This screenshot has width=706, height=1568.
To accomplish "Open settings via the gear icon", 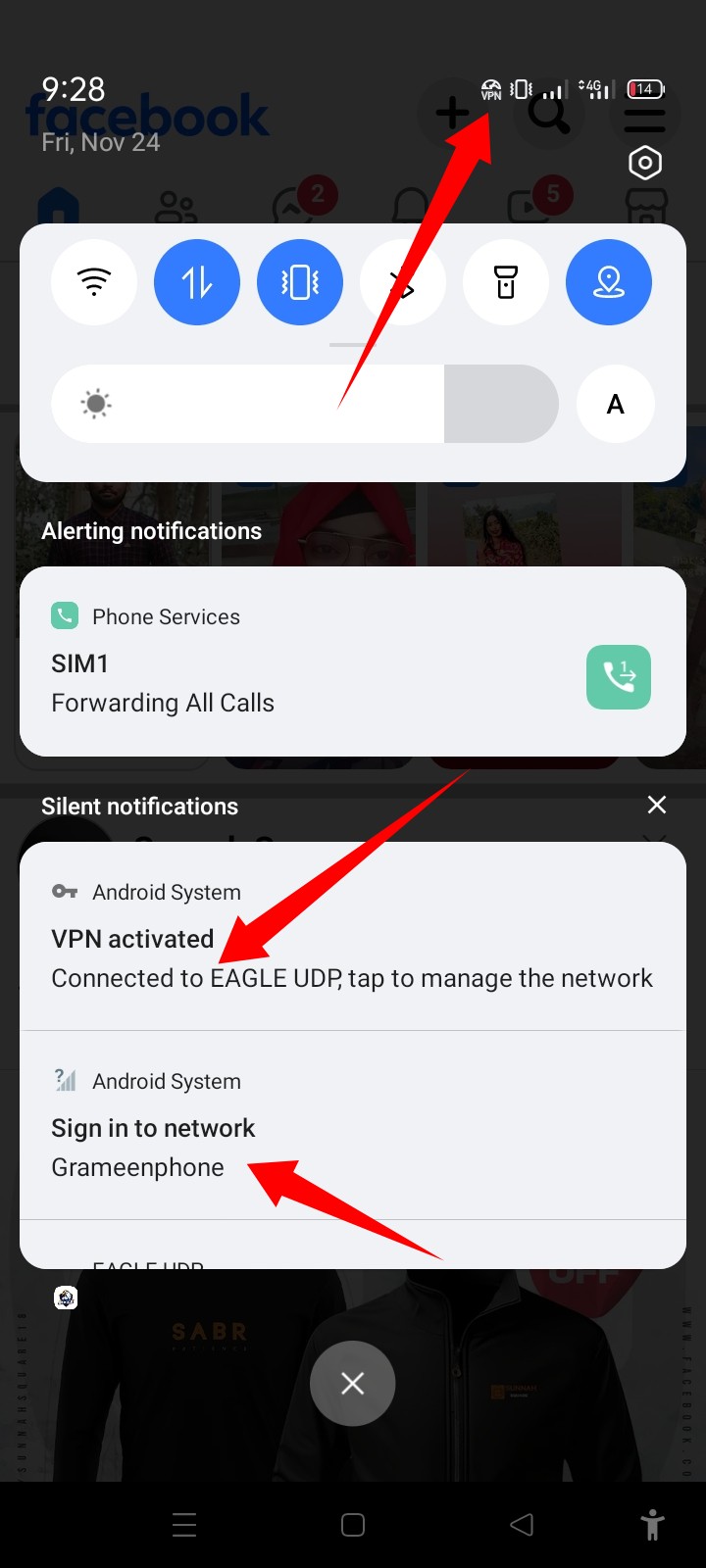I will click(645, 164).
